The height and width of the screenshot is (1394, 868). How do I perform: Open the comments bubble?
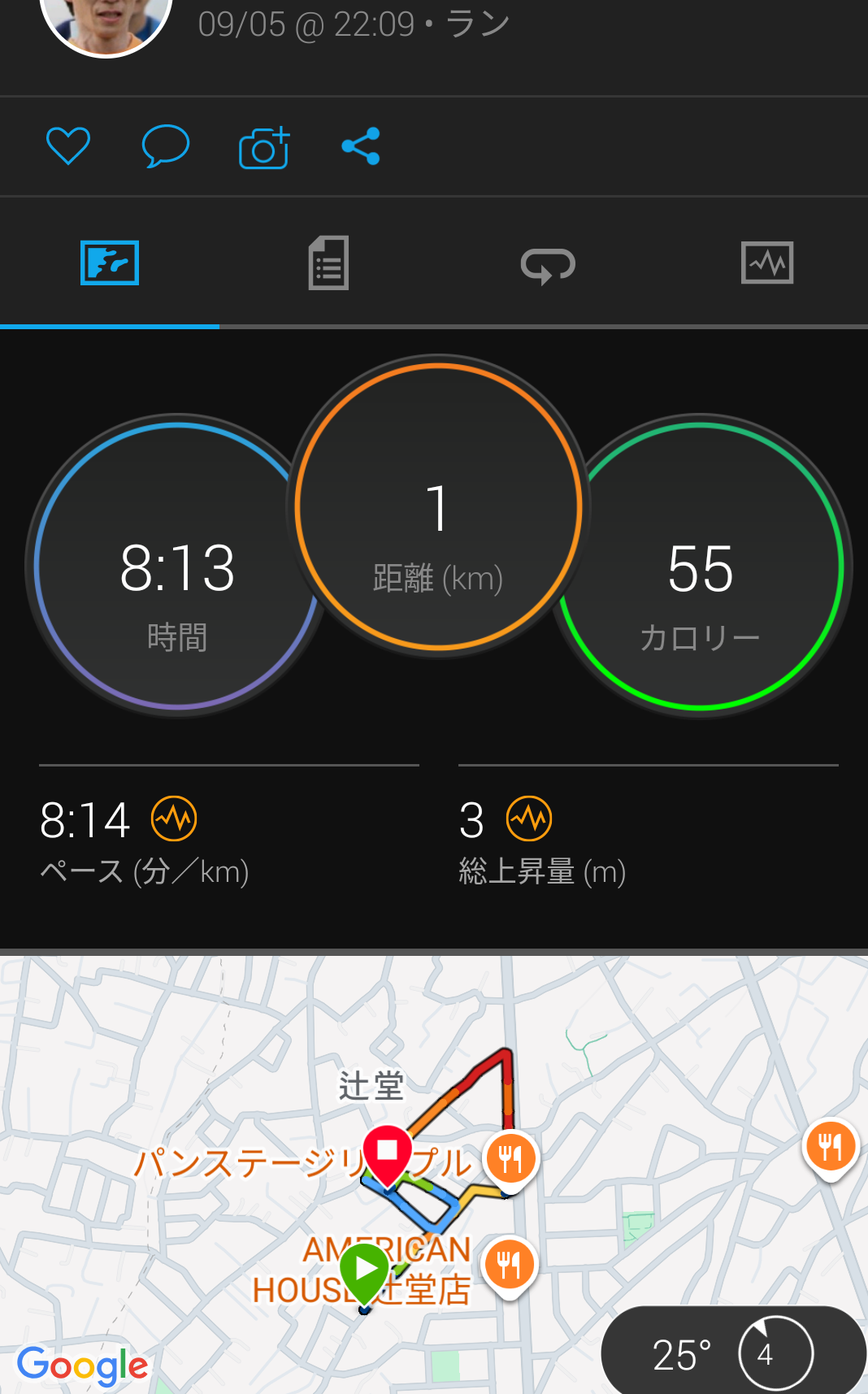(x=165, y=147)
